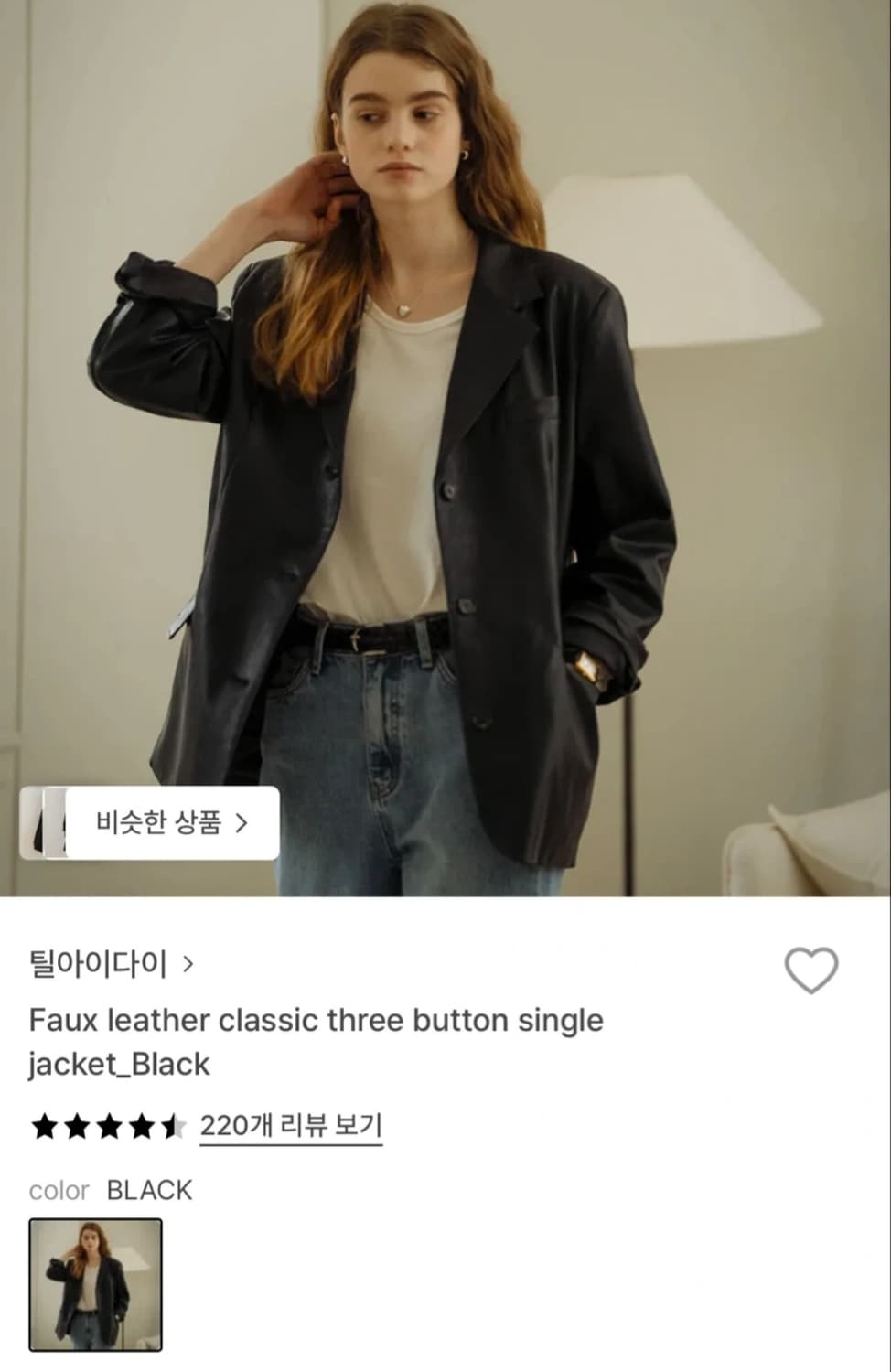The image size is (891, 1372).
Task: Click the second rating star
Action: [x=78, y=1127]
